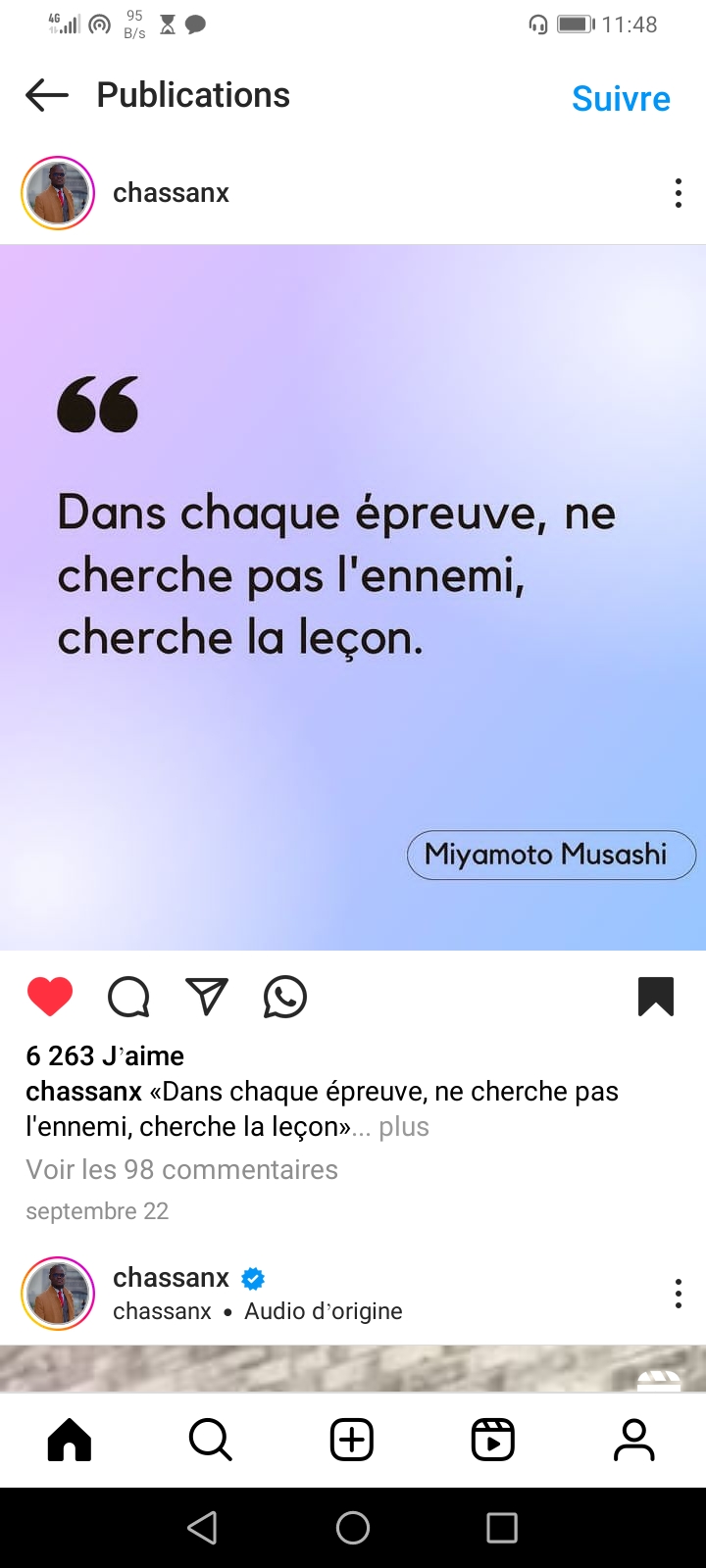Open chassanx profile picture story above the quote

click(x=58, y=193)
